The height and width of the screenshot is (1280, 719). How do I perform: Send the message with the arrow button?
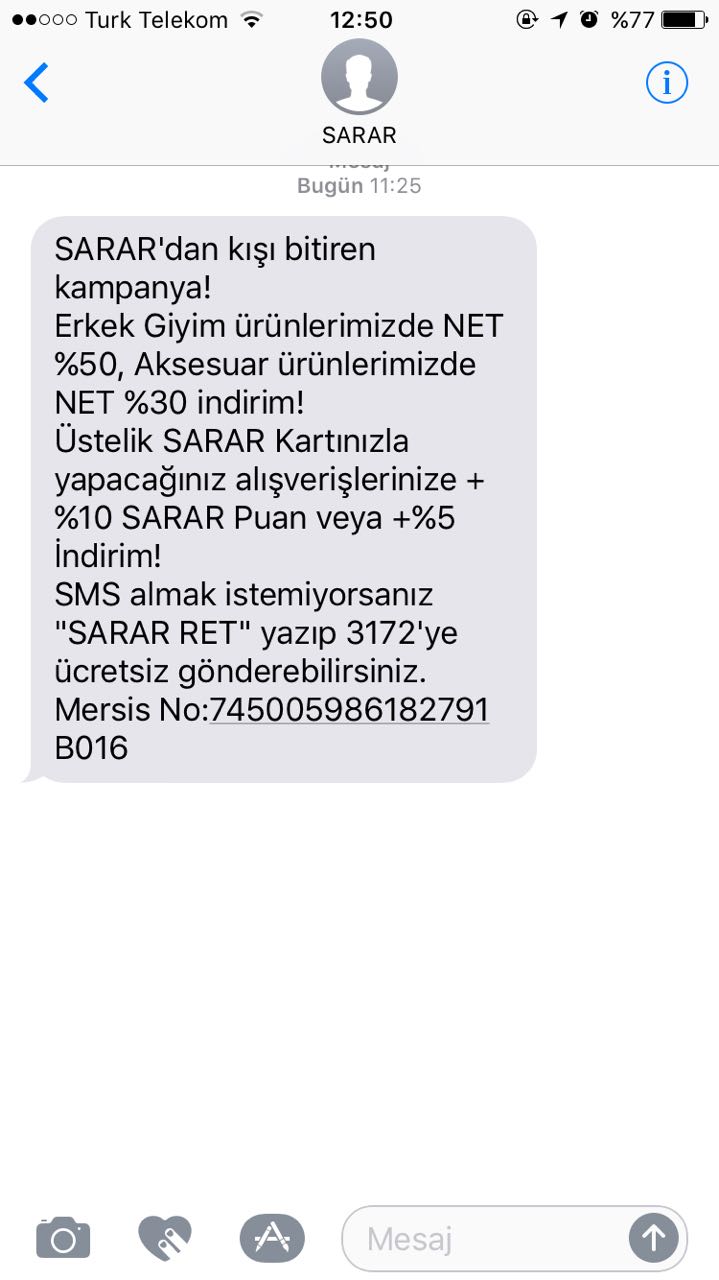[654, 1239]
